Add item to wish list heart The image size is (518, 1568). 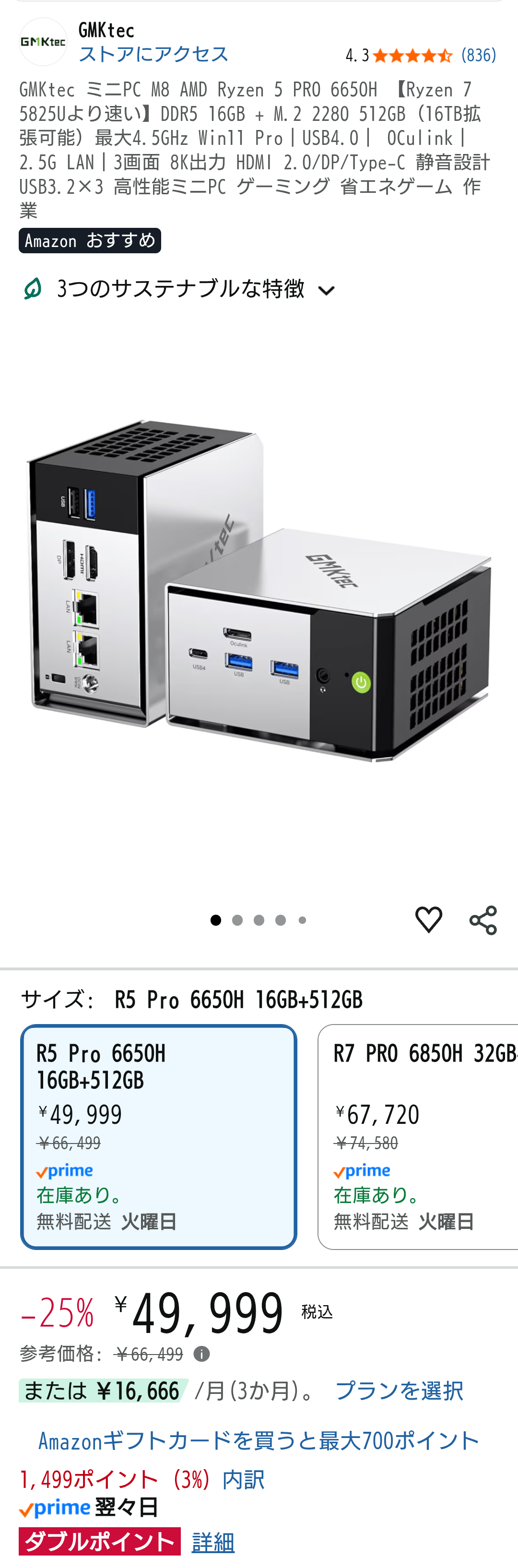tap(428, 919)
